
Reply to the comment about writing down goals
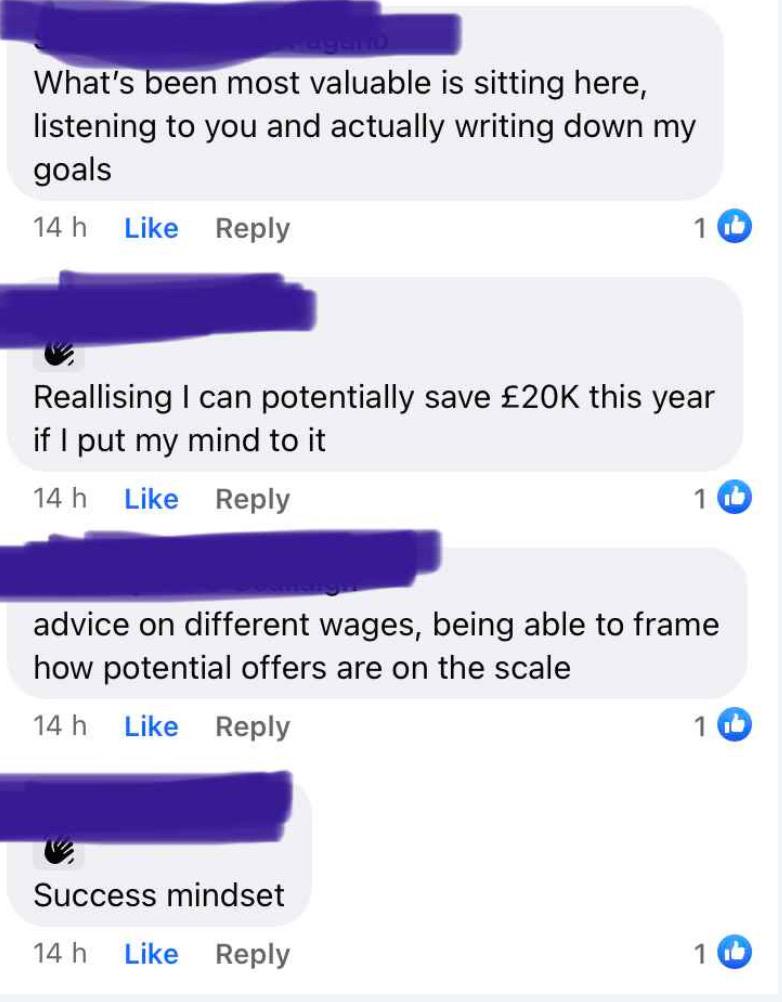(x=252, y=228)
